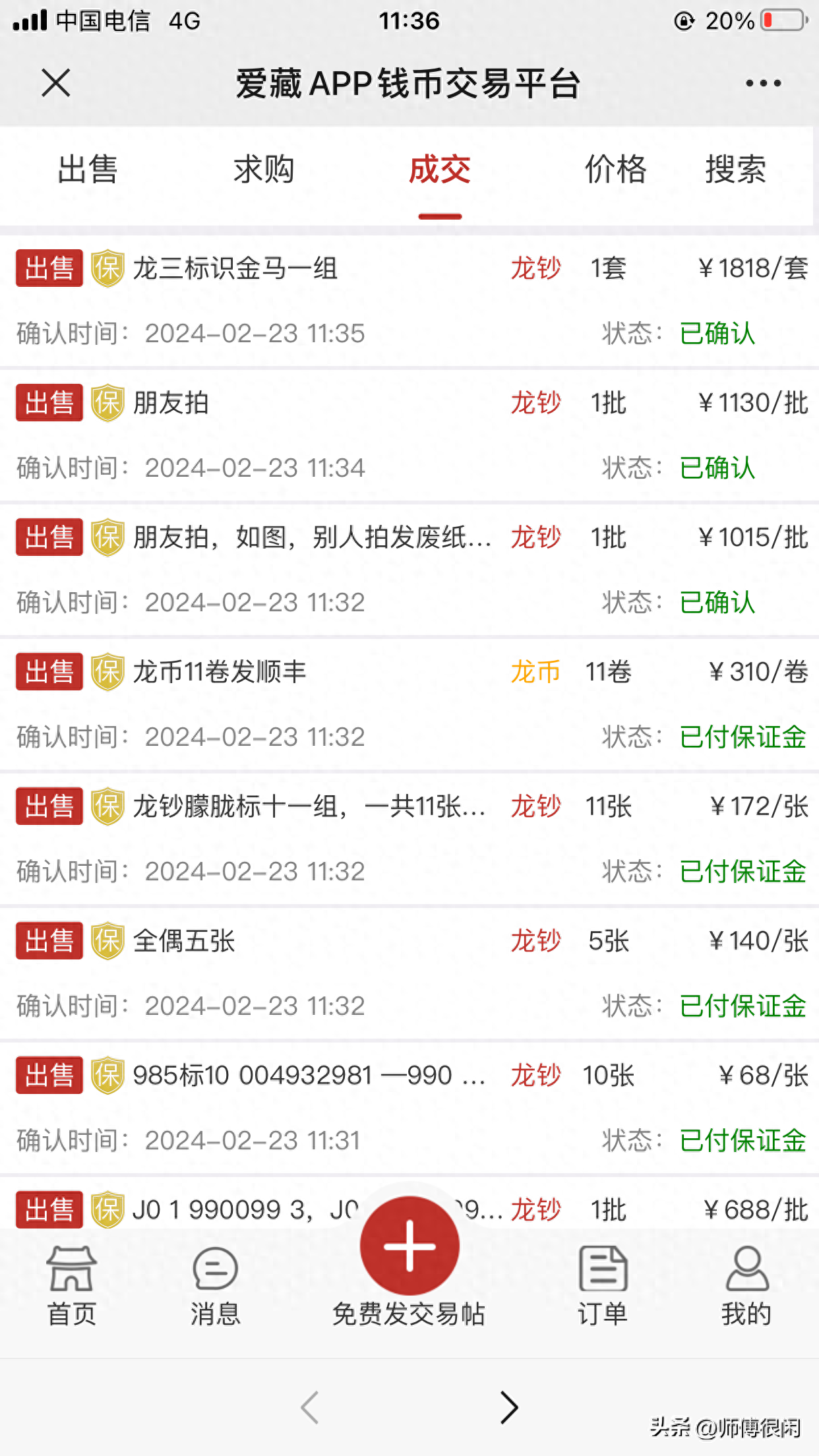Screen dimensions: 819x1456
Task: Go to the 搜索 tab
Action: pos(735,169)
